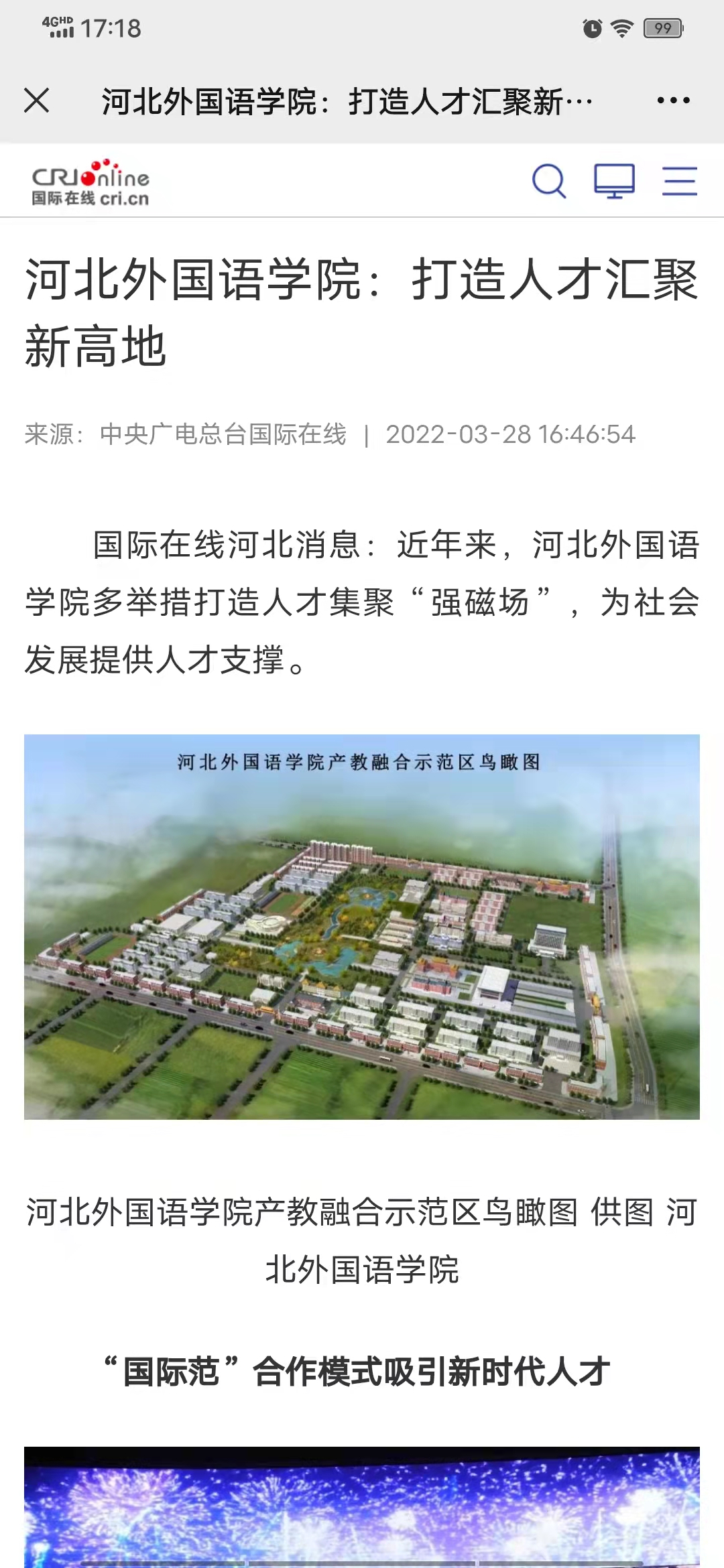The image size is (724, 1568).
Task: Open the three-dot overflow menu
Action: (673, 101)
